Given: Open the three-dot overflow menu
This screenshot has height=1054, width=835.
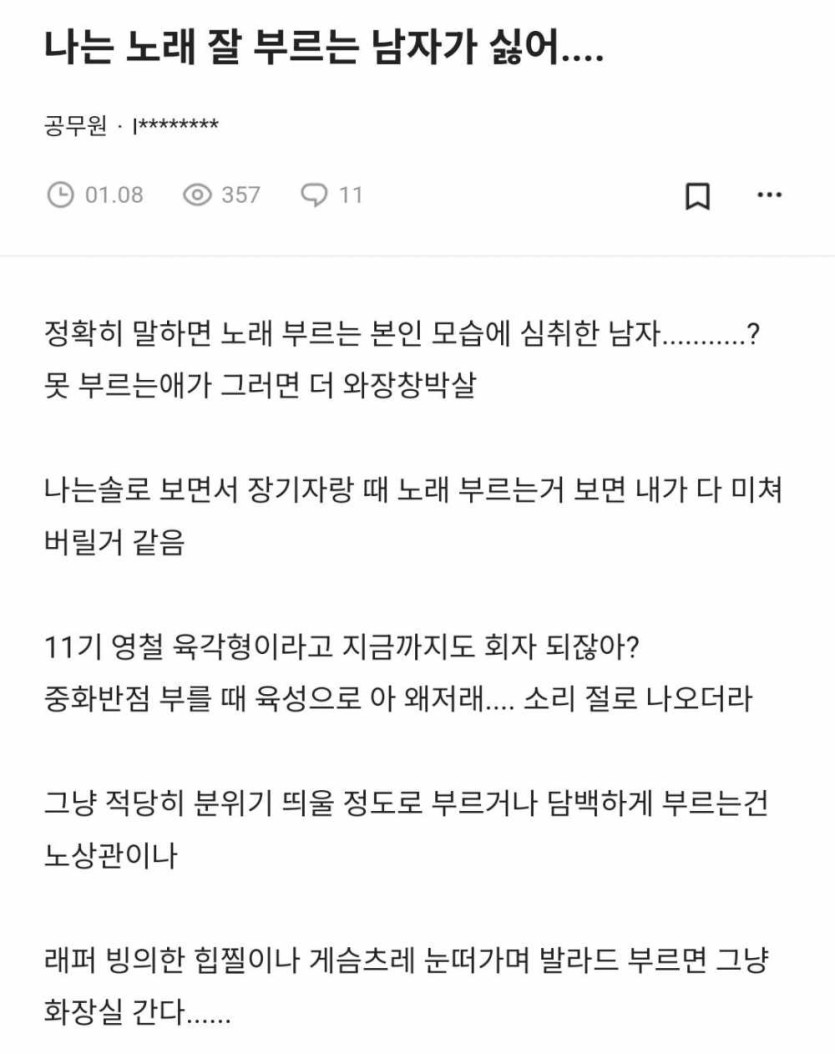Looking at the screenshot, I should tap(769, 195).
